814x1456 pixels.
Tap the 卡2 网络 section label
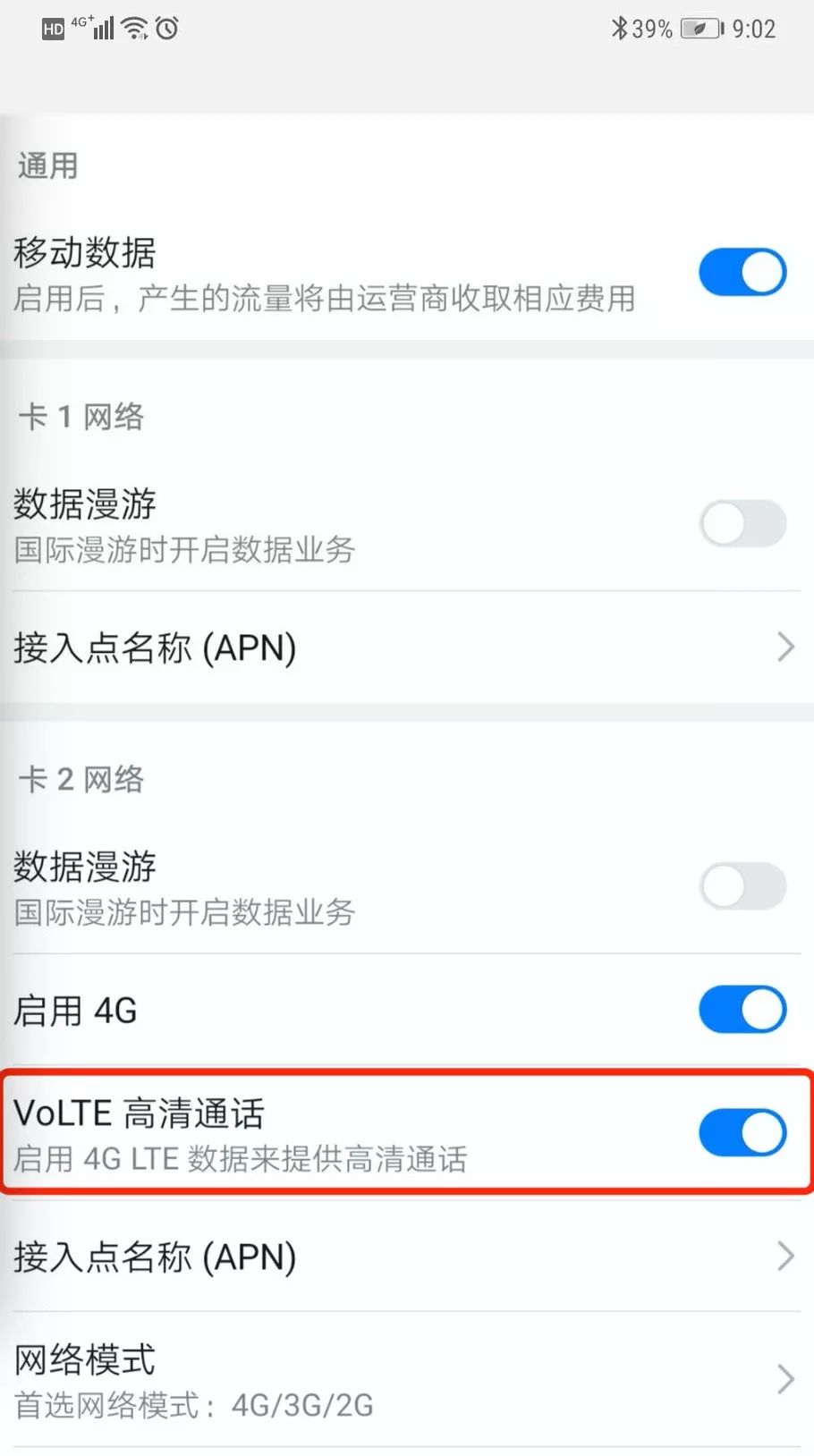[79, 779]
